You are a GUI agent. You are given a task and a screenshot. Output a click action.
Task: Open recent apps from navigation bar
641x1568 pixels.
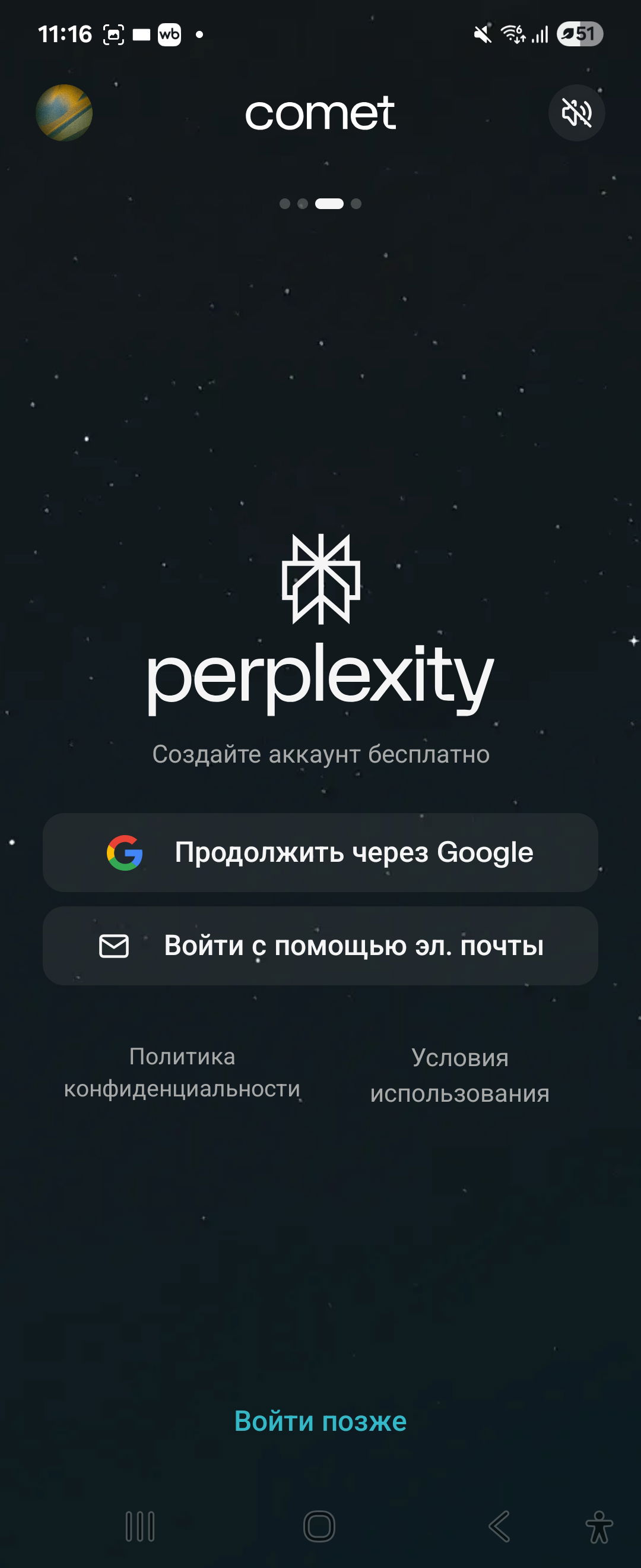pos(140,1526)
